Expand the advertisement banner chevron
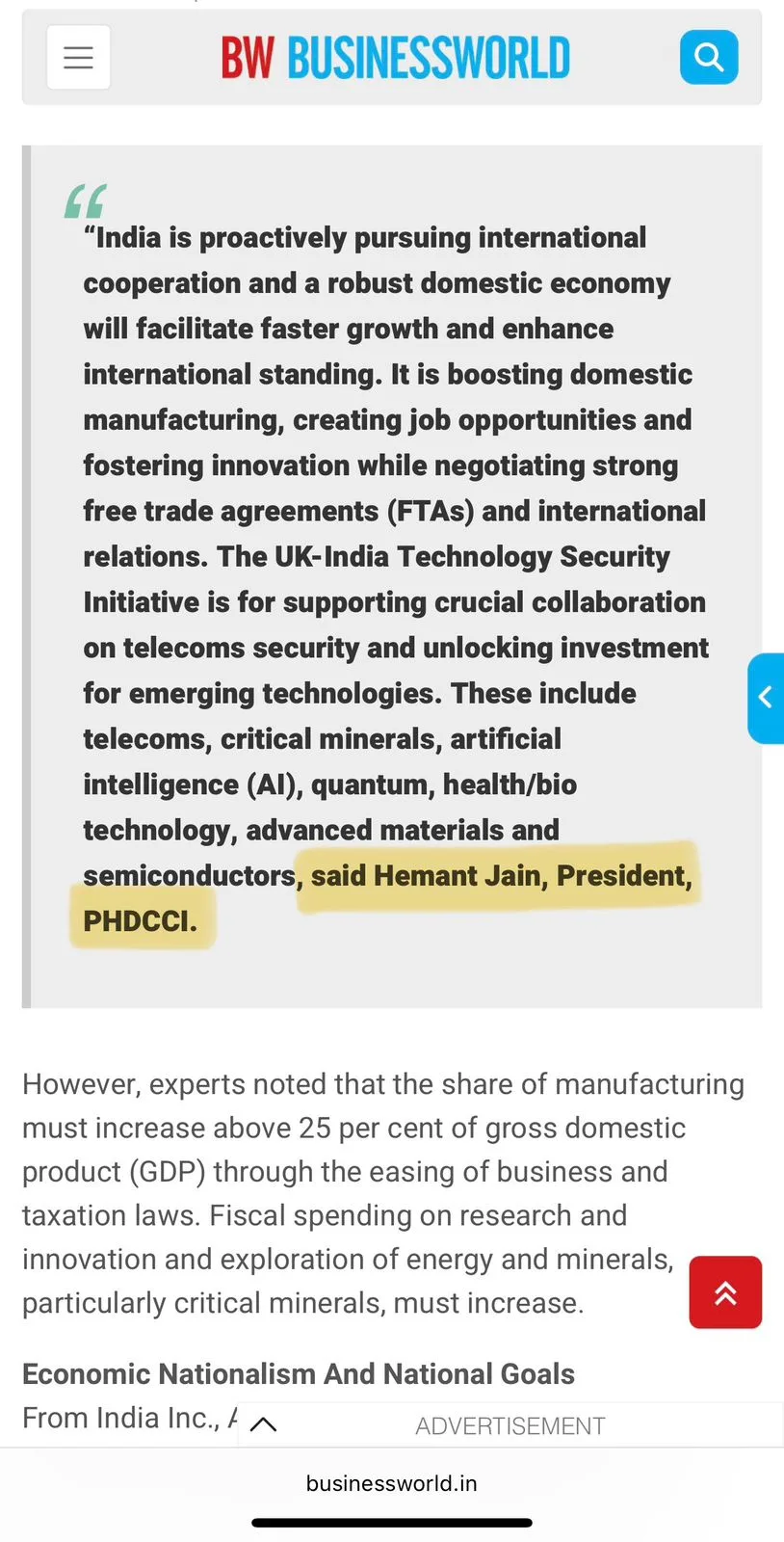 pyautogui.click(x=263, y=1424)
